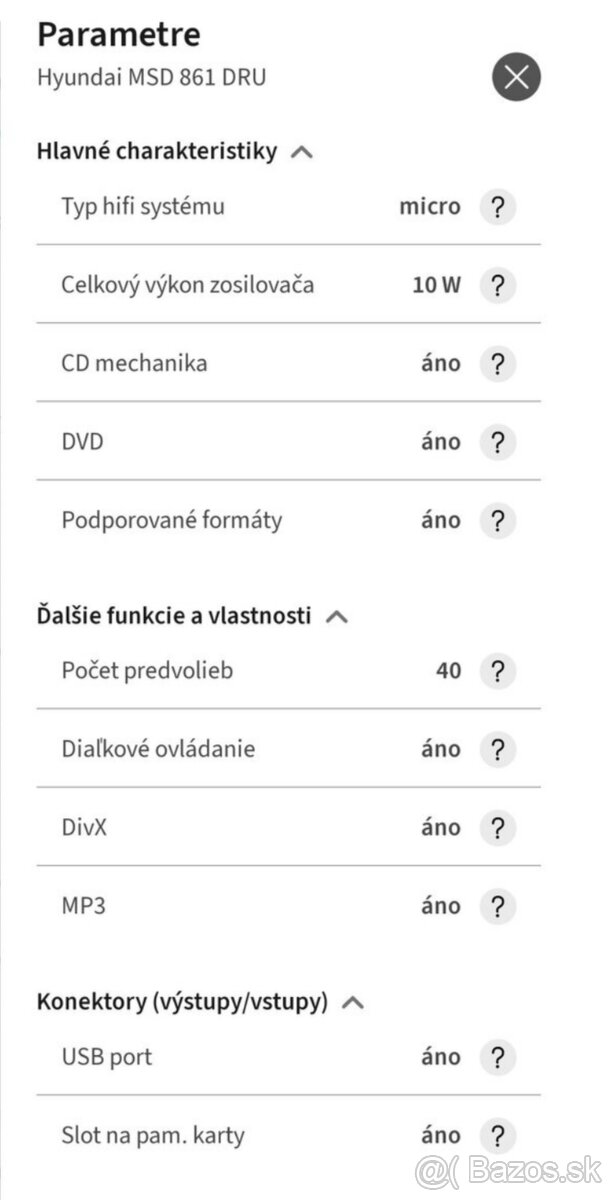Show help for Diaľkové ovládanie
613x1200 pixels.
click(x=498, y=749)
